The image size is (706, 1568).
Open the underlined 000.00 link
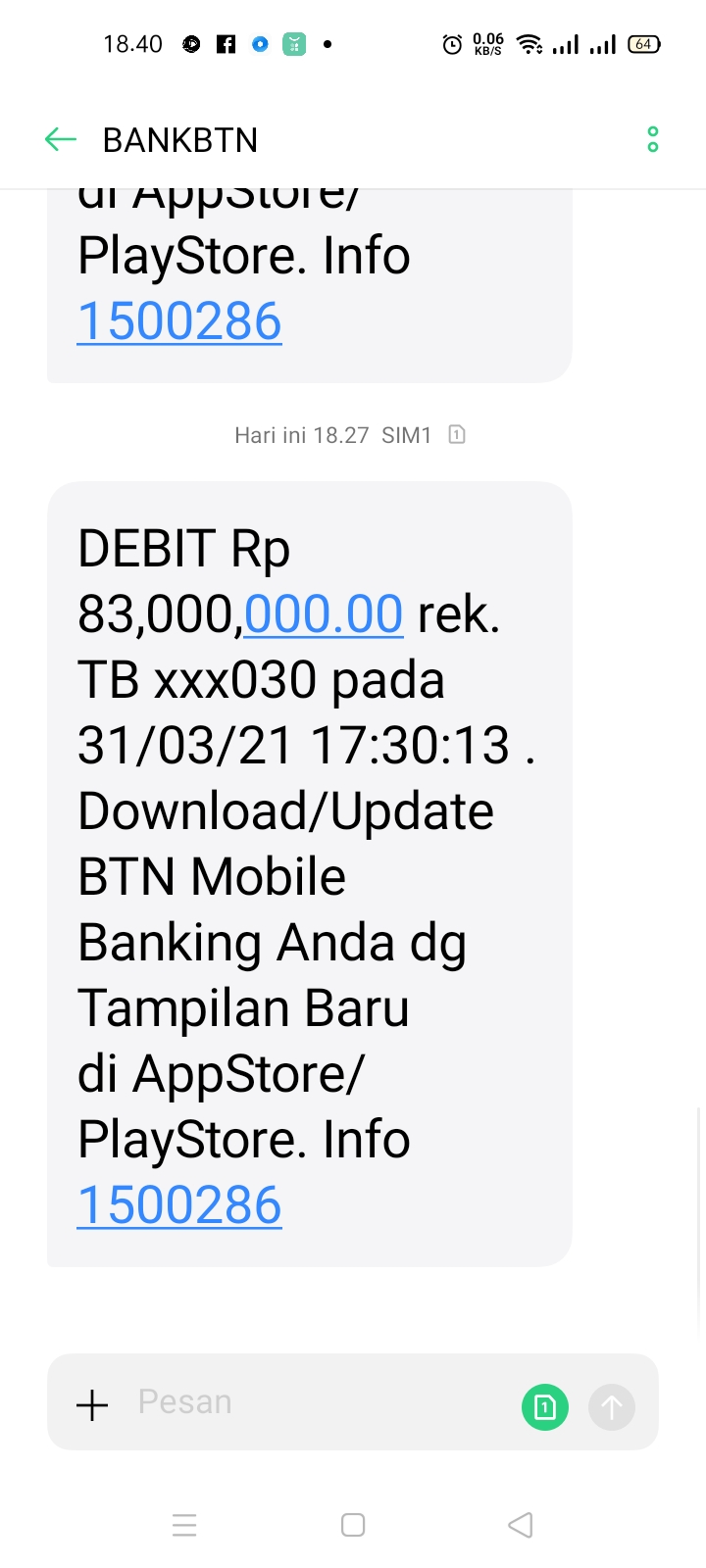324,614
